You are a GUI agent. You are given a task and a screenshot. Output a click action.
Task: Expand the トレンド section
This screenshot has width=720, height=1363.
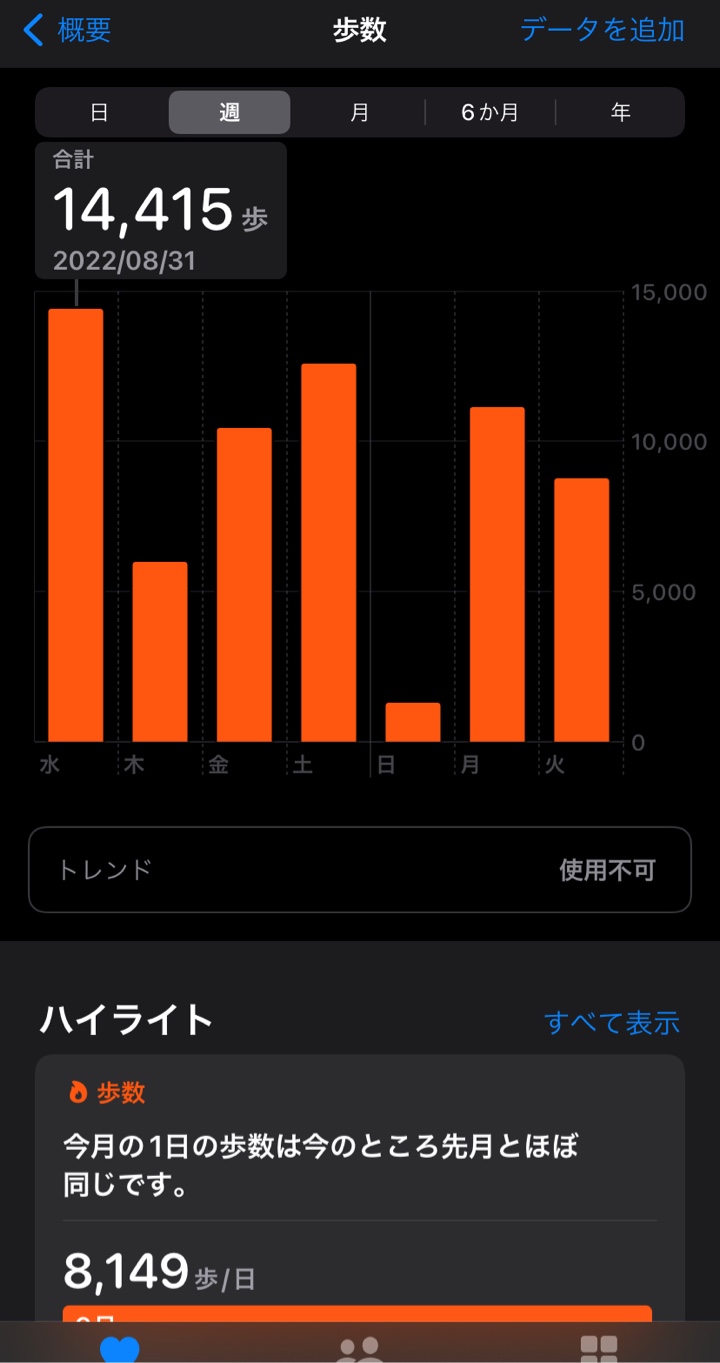click(360, 870)
